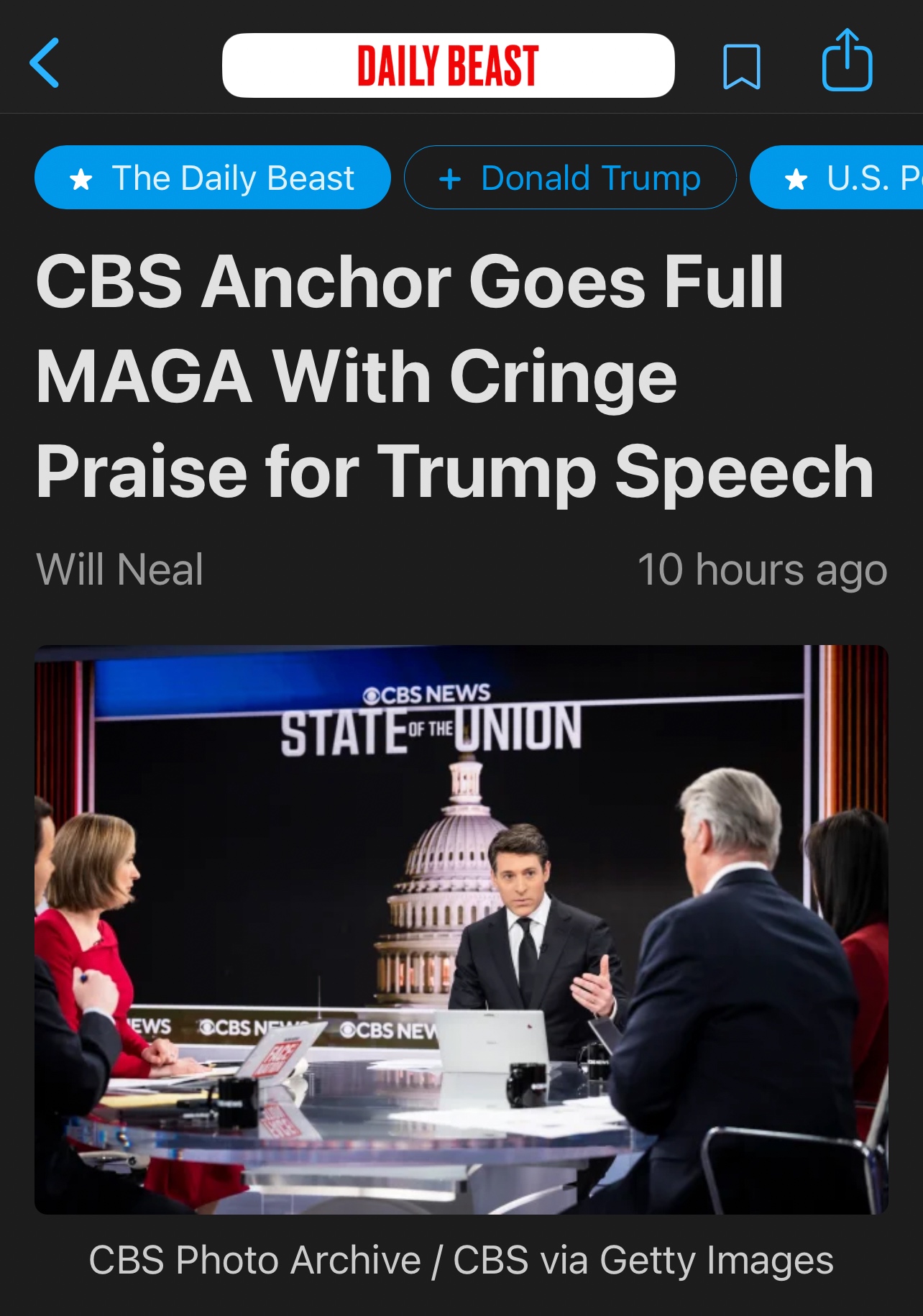The height and width of the screenshot is (1316, 923).
Task: Bookmark this Daily Beast article
Action: [741, 66]
